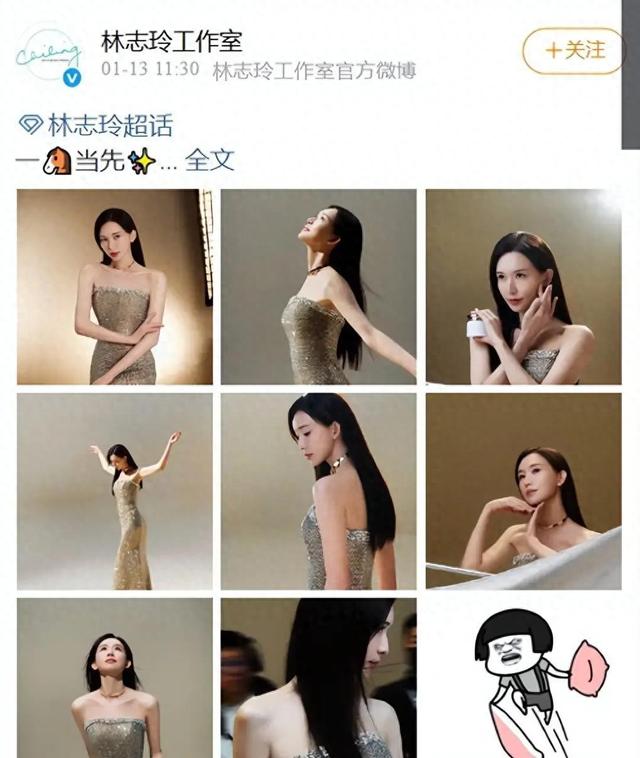
Task: Follow the account with +关注
Action: pos(573,50)
